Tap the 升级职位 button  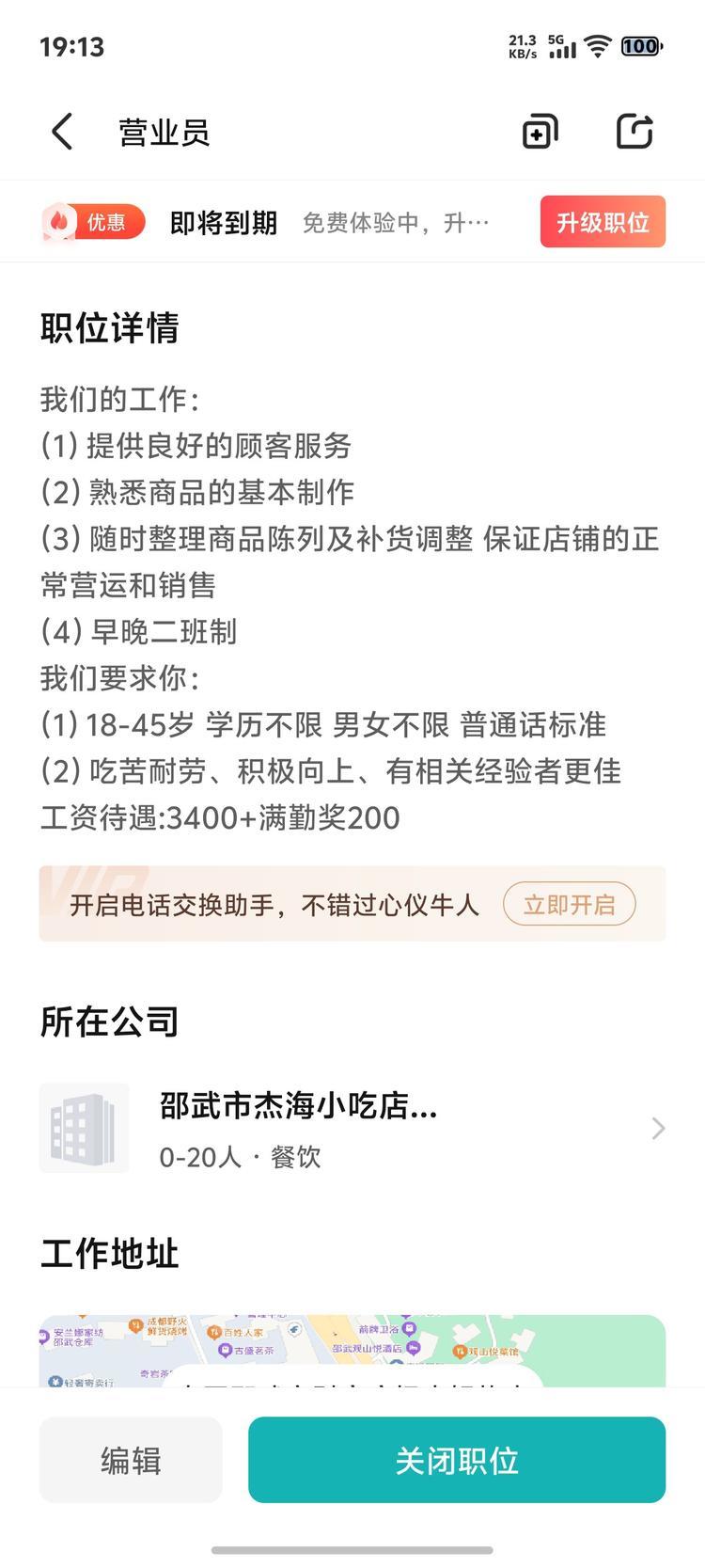click(x=603, y=222)
